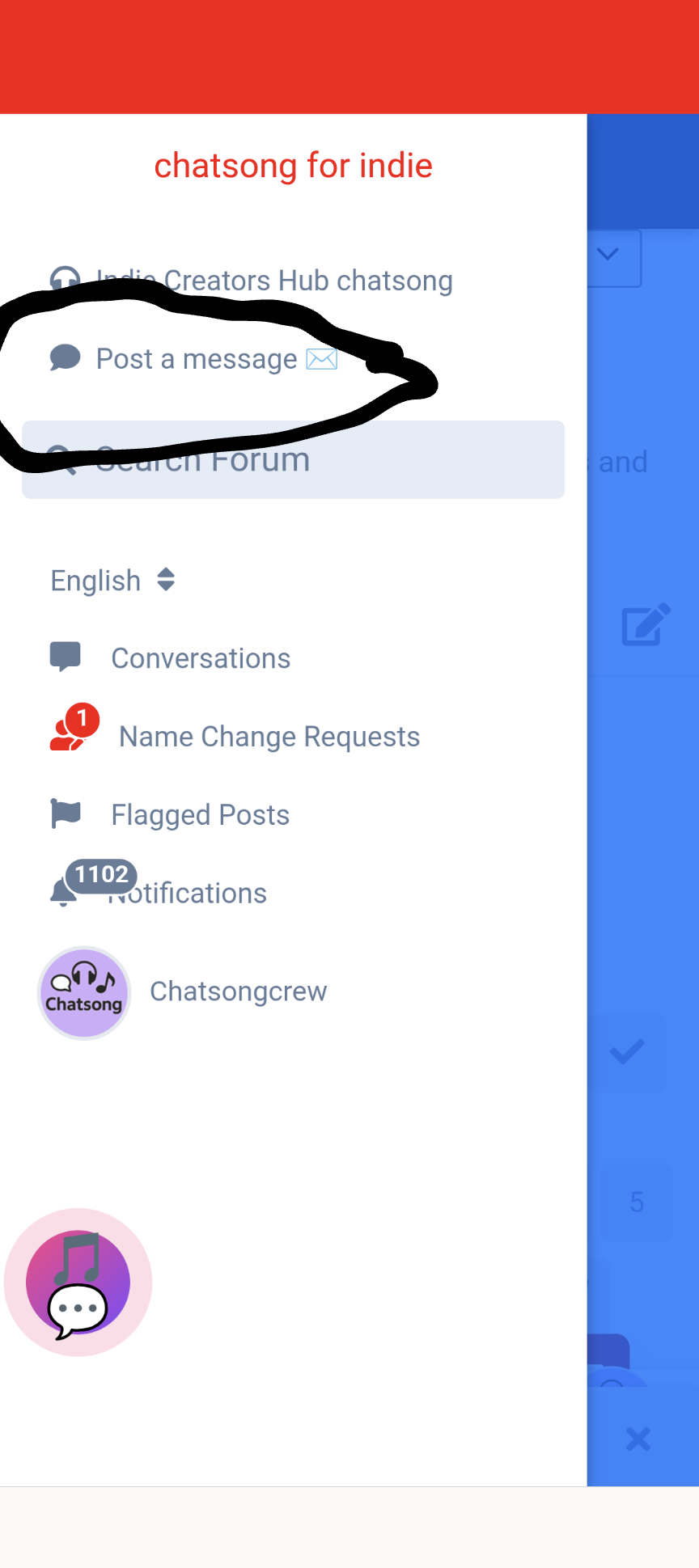Expand the English language selector
The height and width of the screenshot is (1568, 699).
(x=113, y=581)
